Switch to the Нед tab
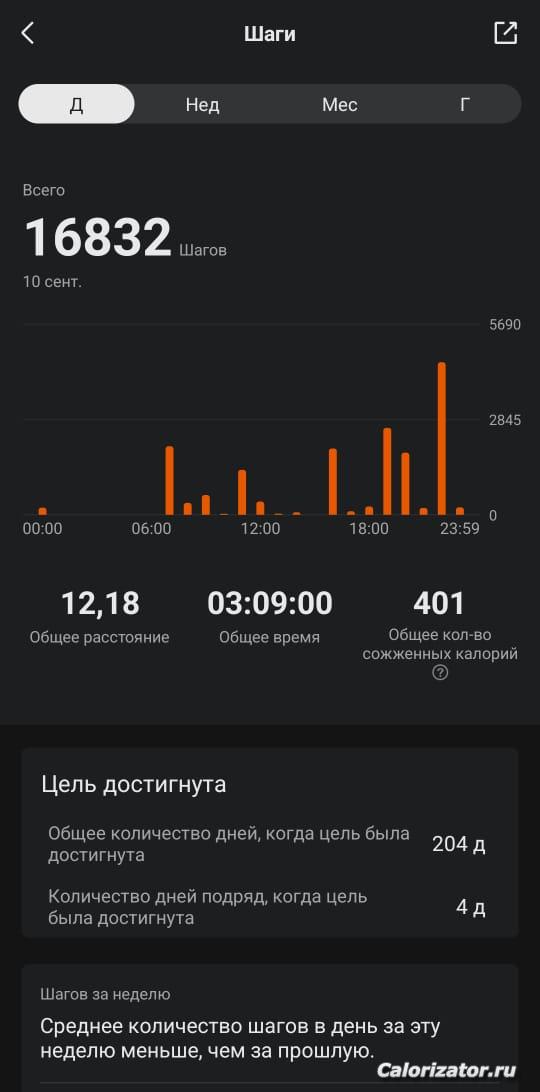This screenshot has width=540, height=1092. tap(202, 104)
